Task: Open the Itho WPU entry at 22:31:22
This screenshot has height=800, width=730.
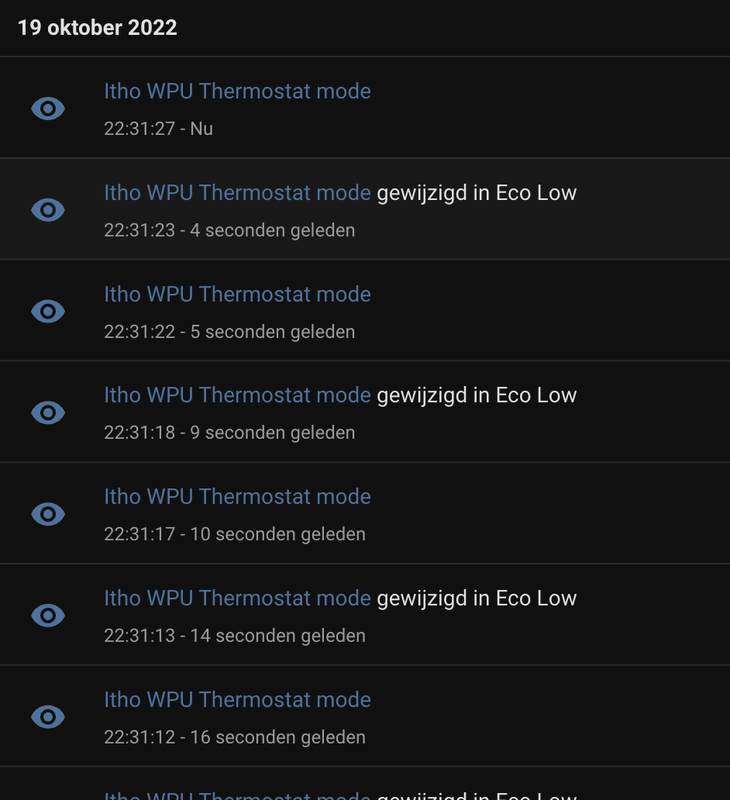Action: pos(237,294)
